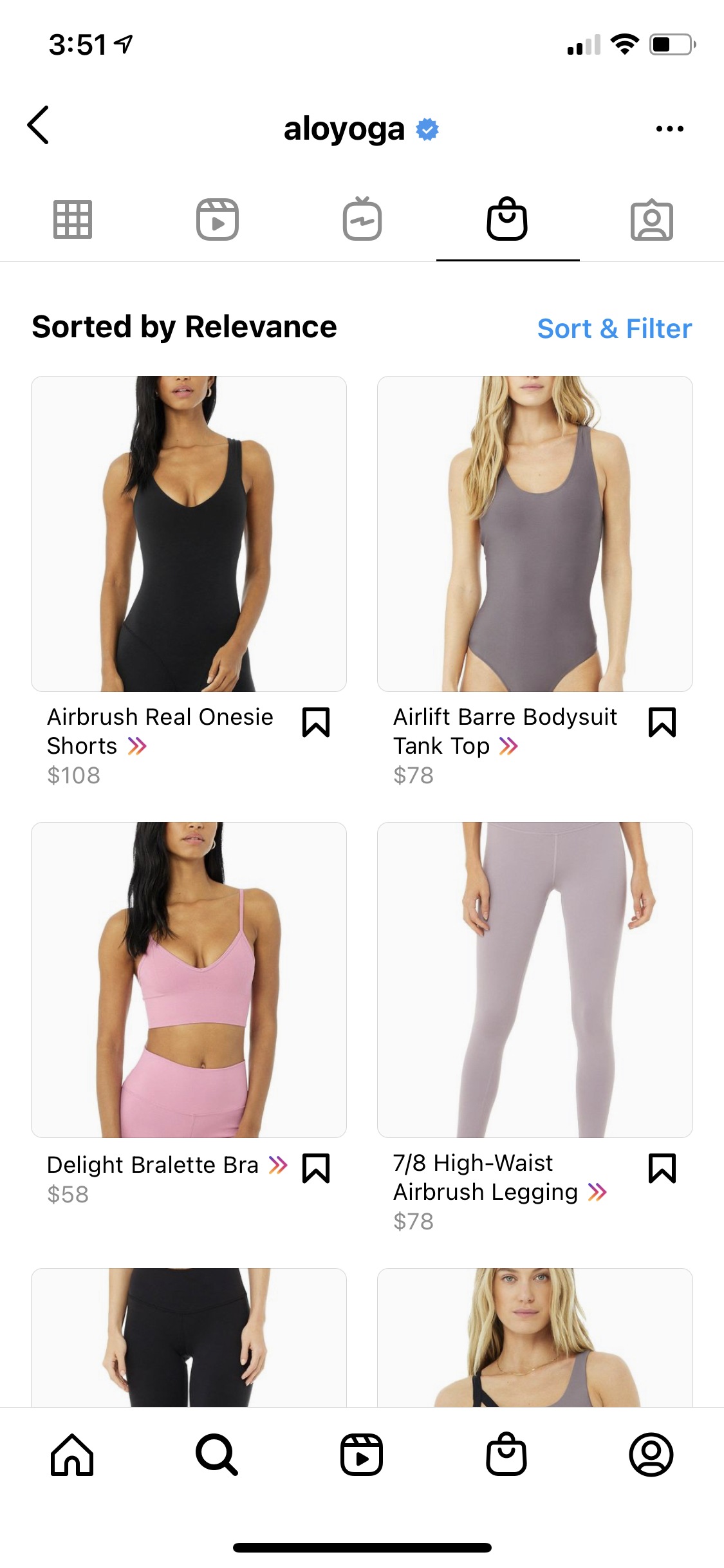
Task: Open Airbrush Real Onesie Shorts product
Action: pos(189,534)
